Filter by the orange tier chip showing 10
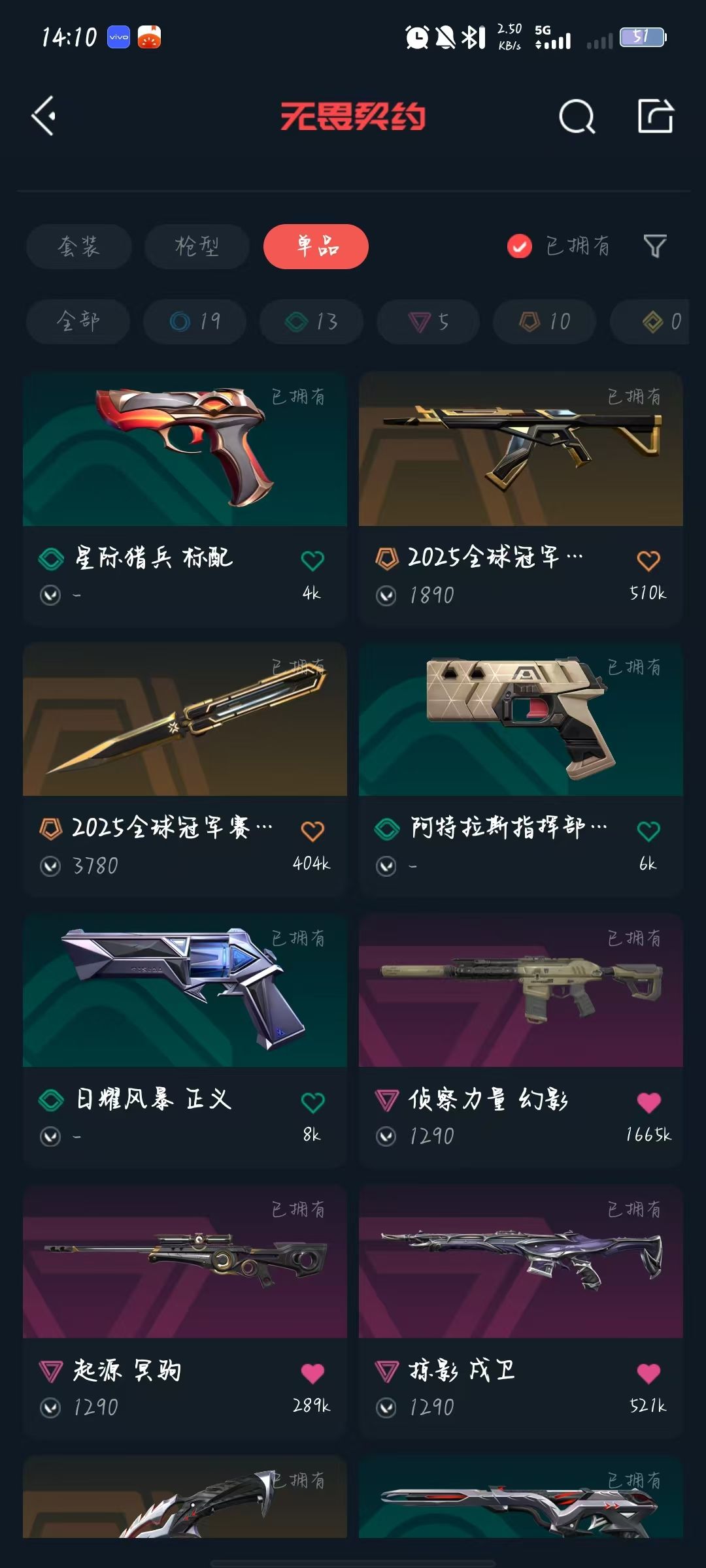The width and height of the screenshot is (706, 1568). click(x=545, y=321)
